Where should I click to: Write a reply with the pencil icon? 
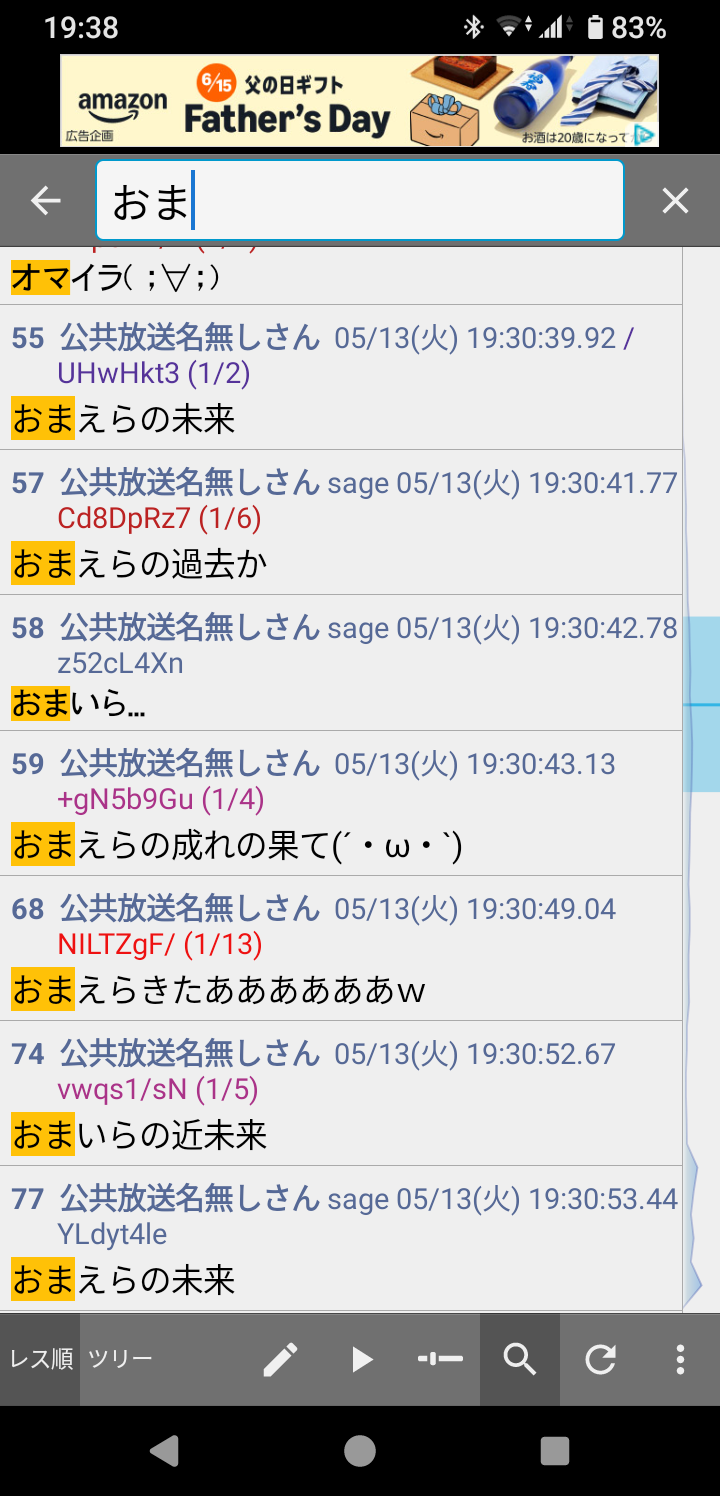[x=280, y=1359]
